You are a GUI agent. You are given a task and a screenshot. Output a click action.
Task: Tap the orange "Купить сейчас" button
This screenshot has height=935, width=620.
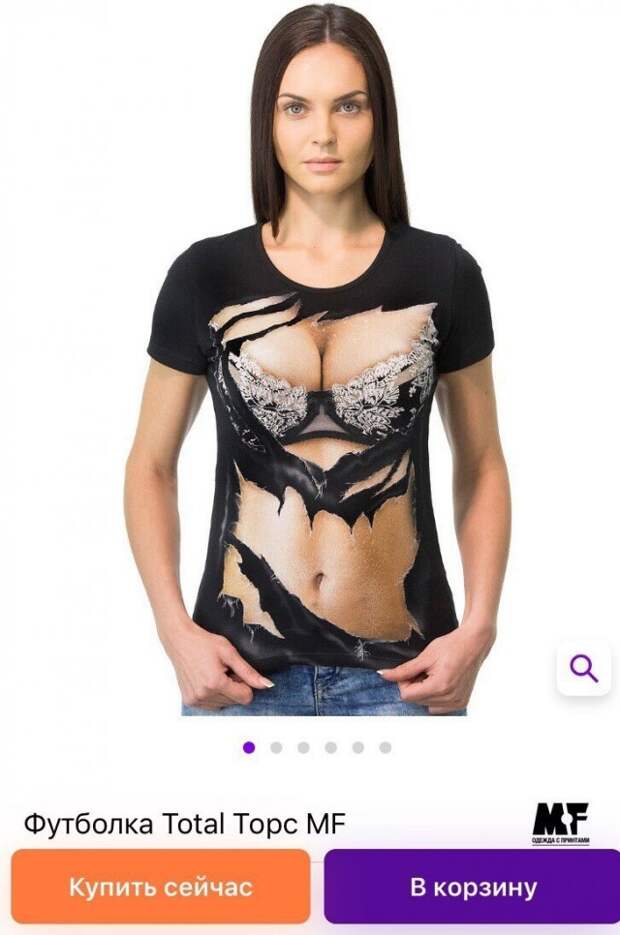pyautogui.click(x=161, y=887)
